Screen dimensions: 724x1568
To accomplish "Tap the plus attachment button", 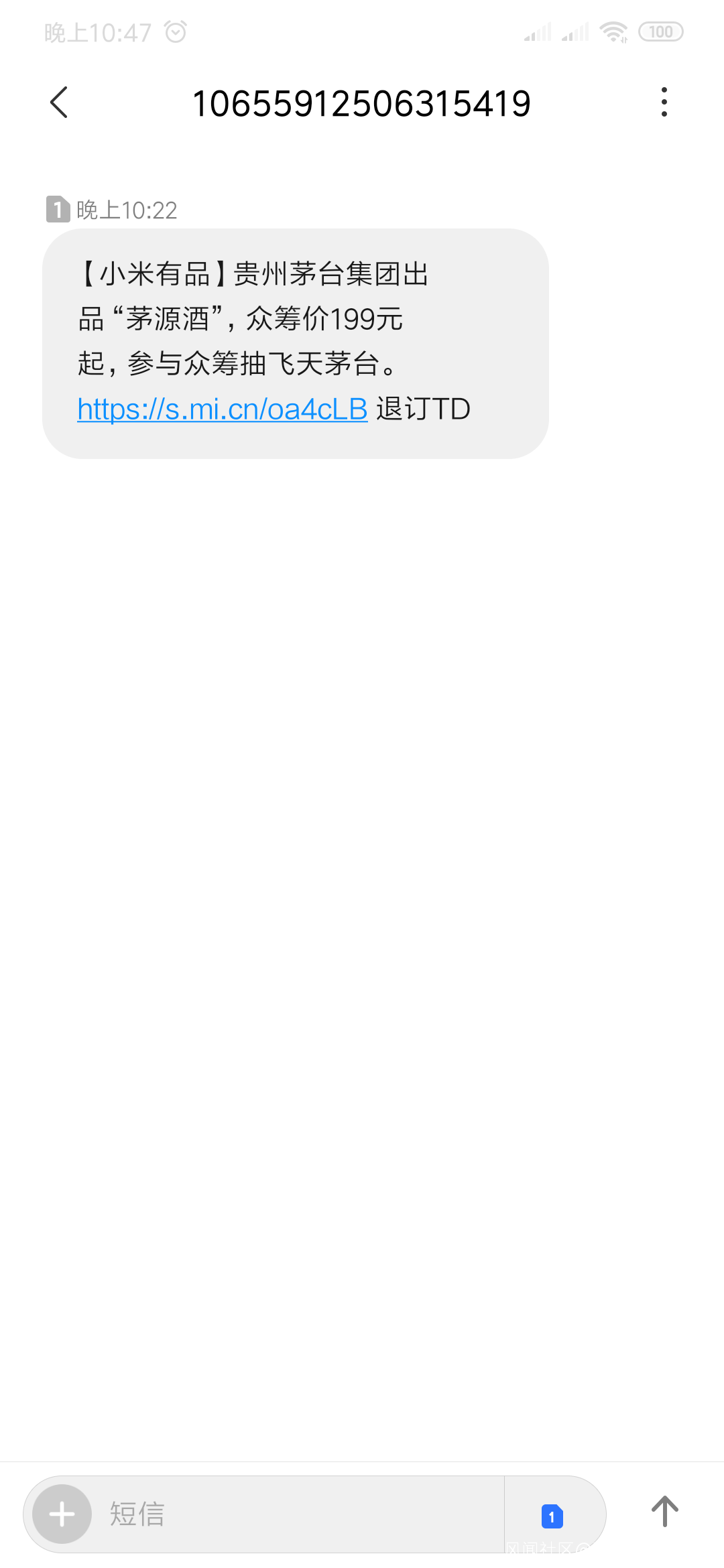I will click(62, 1514).
